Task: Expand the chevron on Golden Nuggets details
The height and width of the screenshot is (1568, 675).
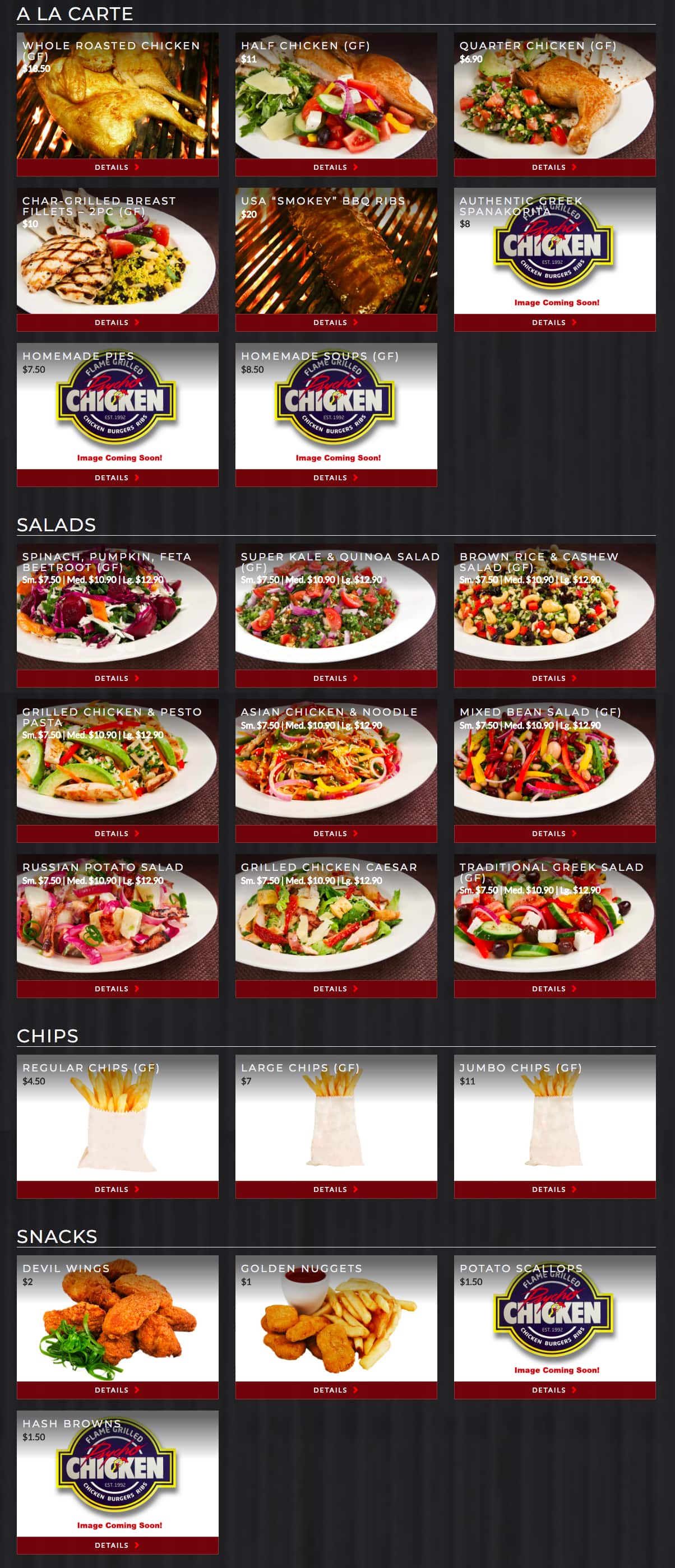Action: [x=357, y=1390]
